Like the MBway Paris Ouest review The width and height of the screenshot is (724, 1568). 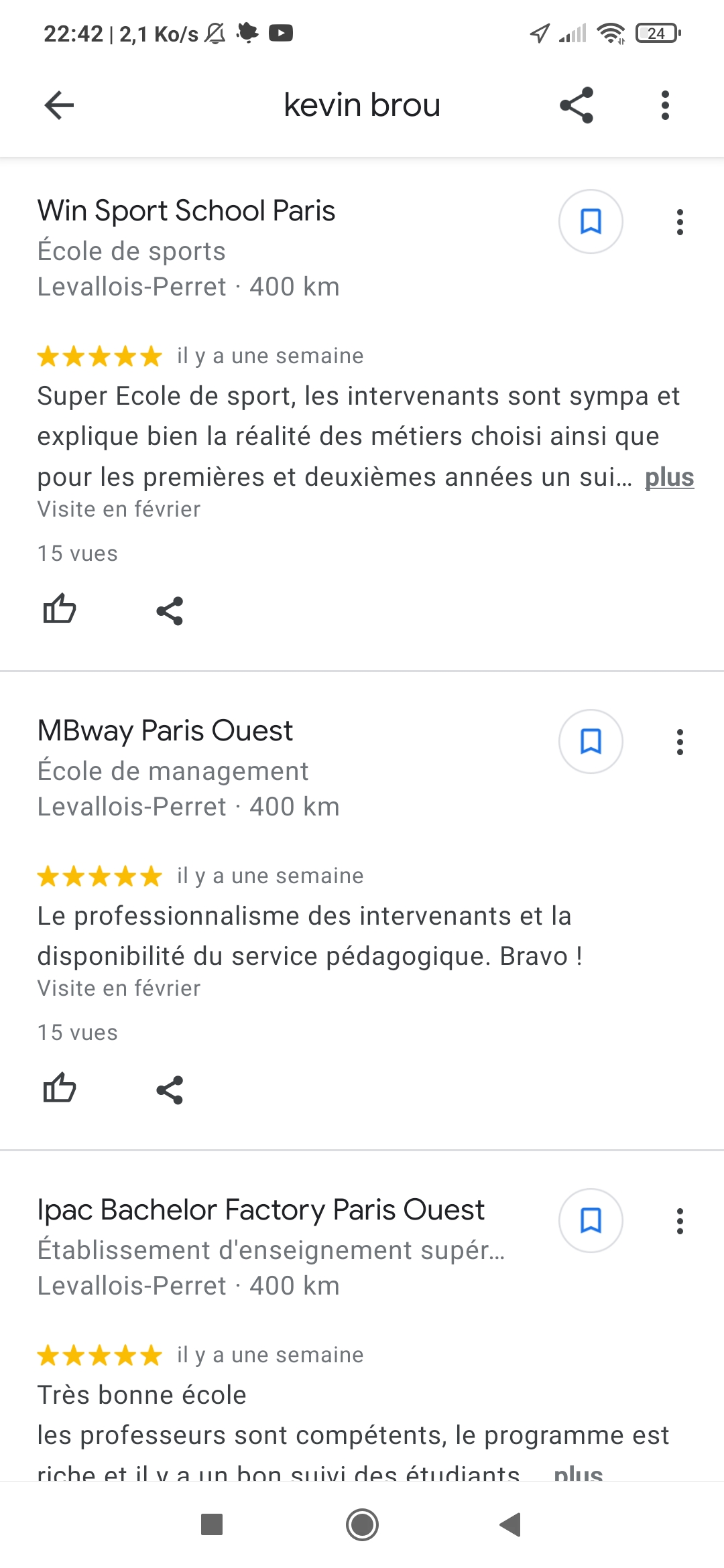pos(60,1089)
